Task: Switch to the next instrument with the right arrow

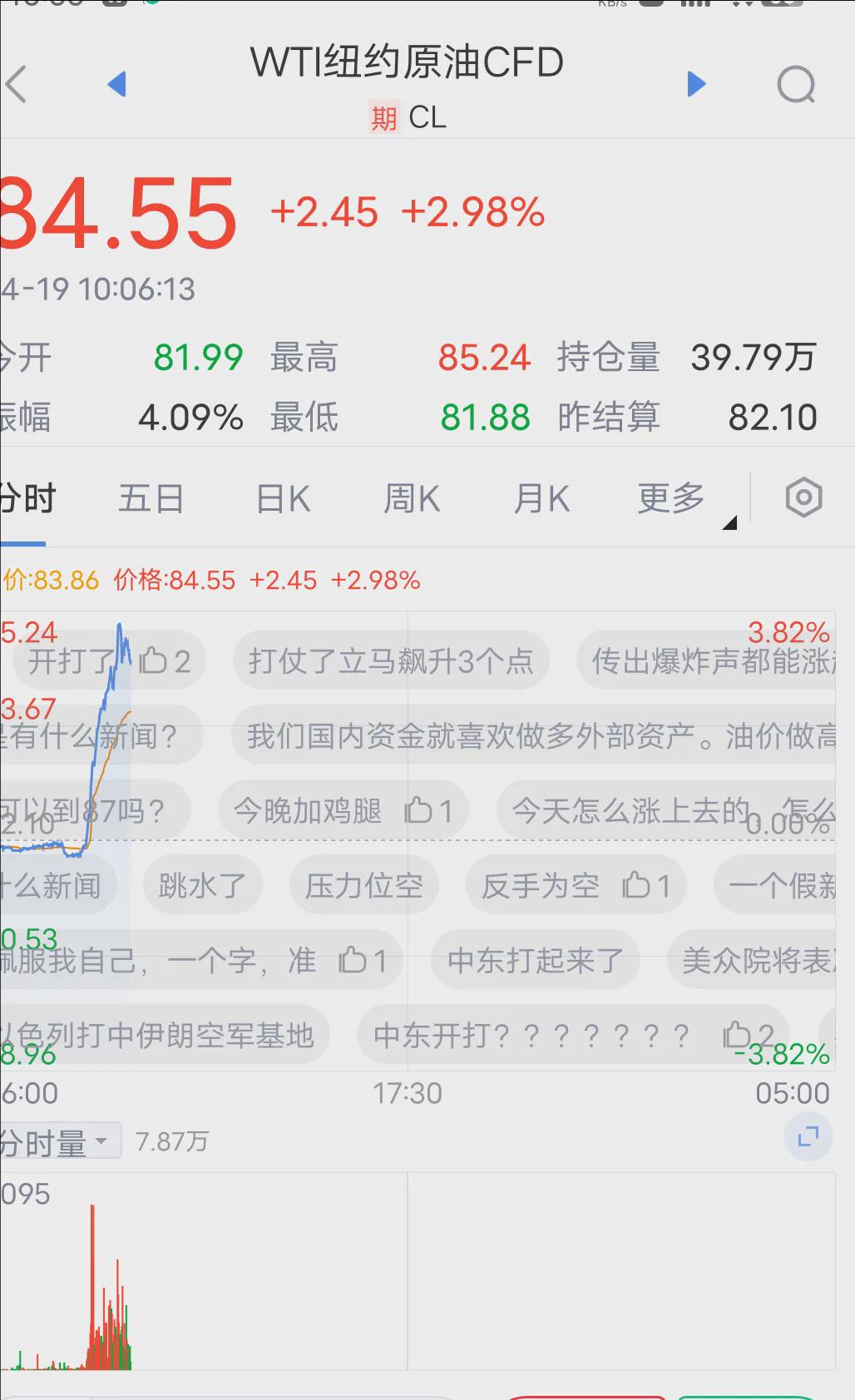Action: pos(697,84)
